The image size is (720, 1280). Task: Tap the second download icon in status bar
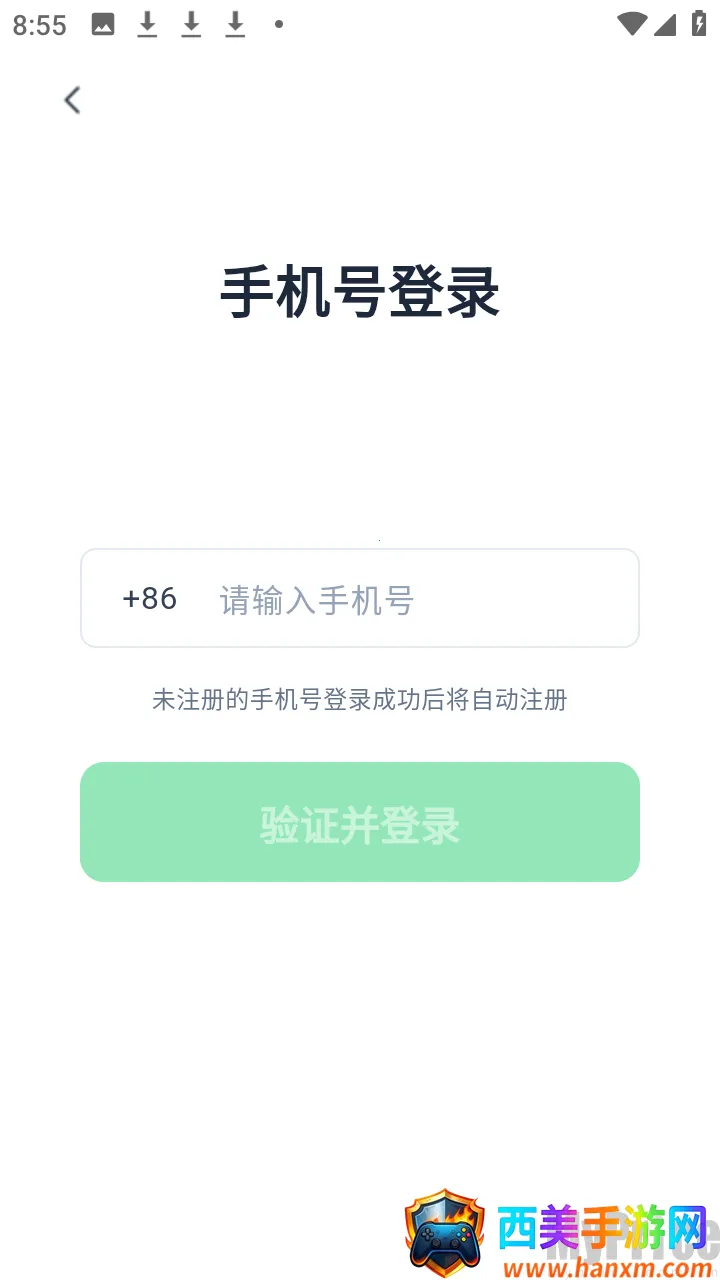[190, 24]
